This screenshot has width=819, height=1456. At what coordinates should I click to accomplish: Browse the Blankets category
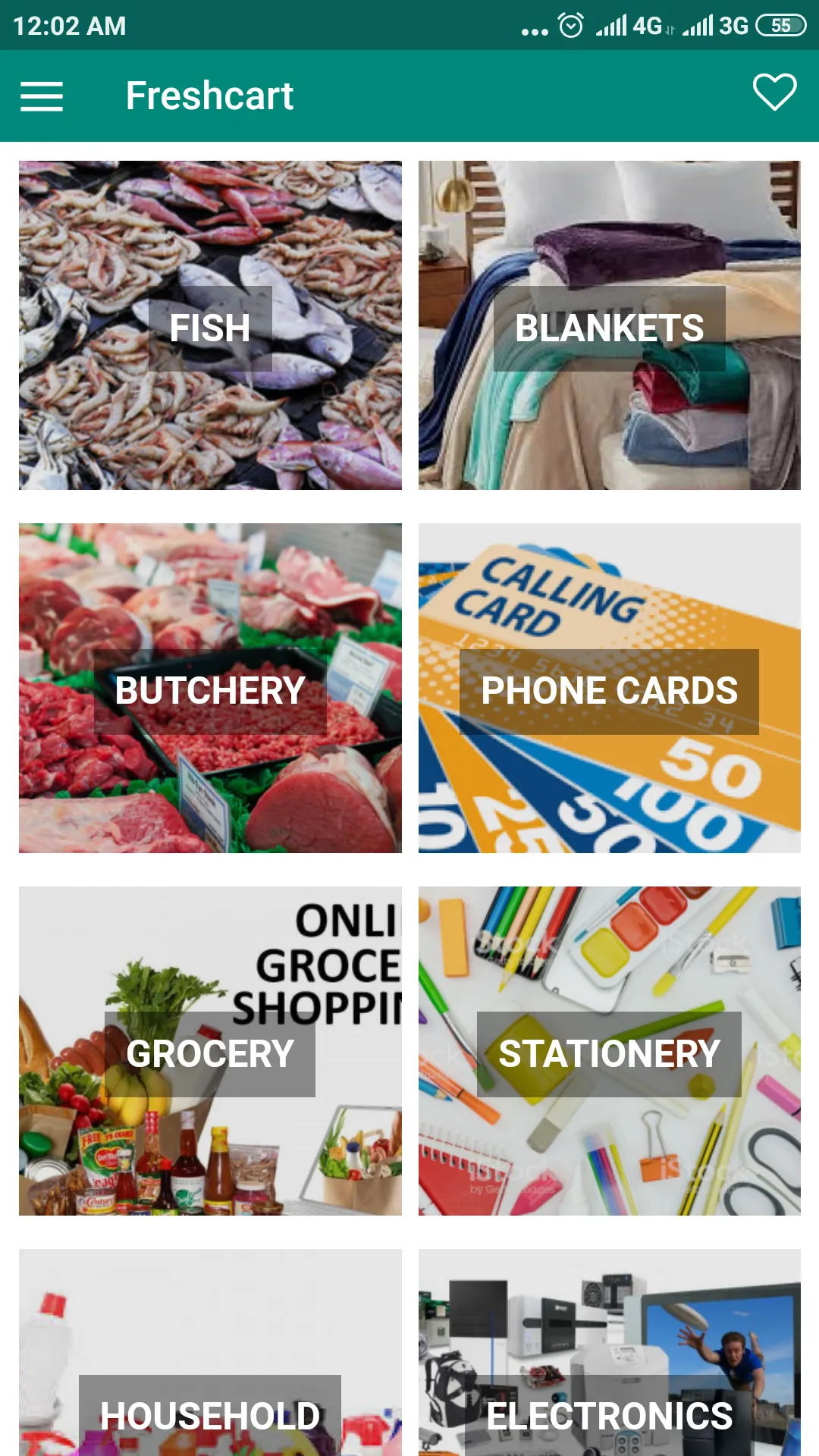coord(610,325)
